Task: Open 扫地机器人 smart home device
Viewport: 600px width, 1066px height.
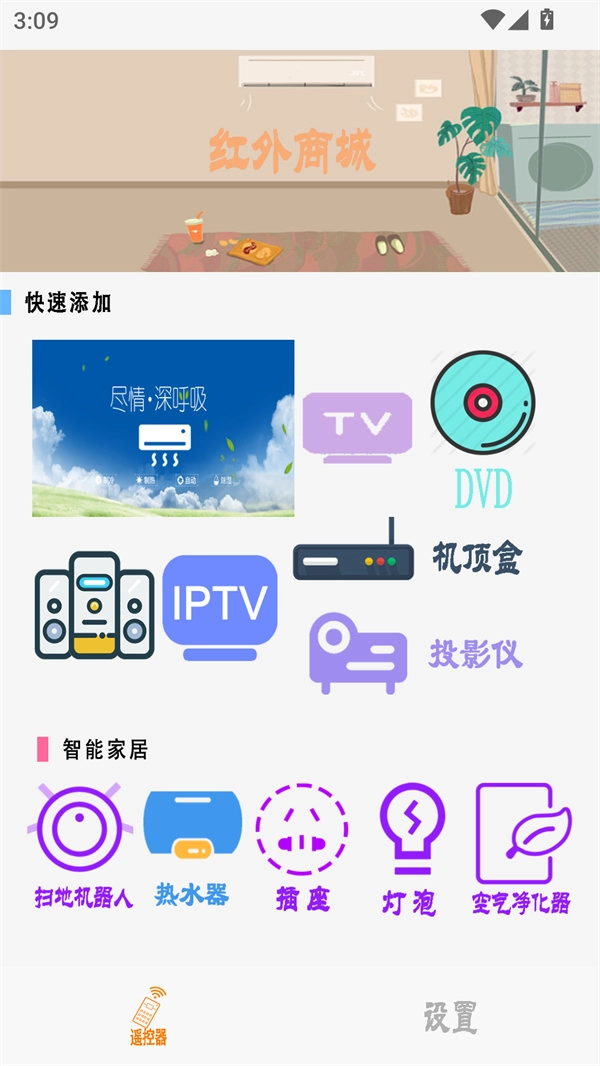Action: point(80,845)
